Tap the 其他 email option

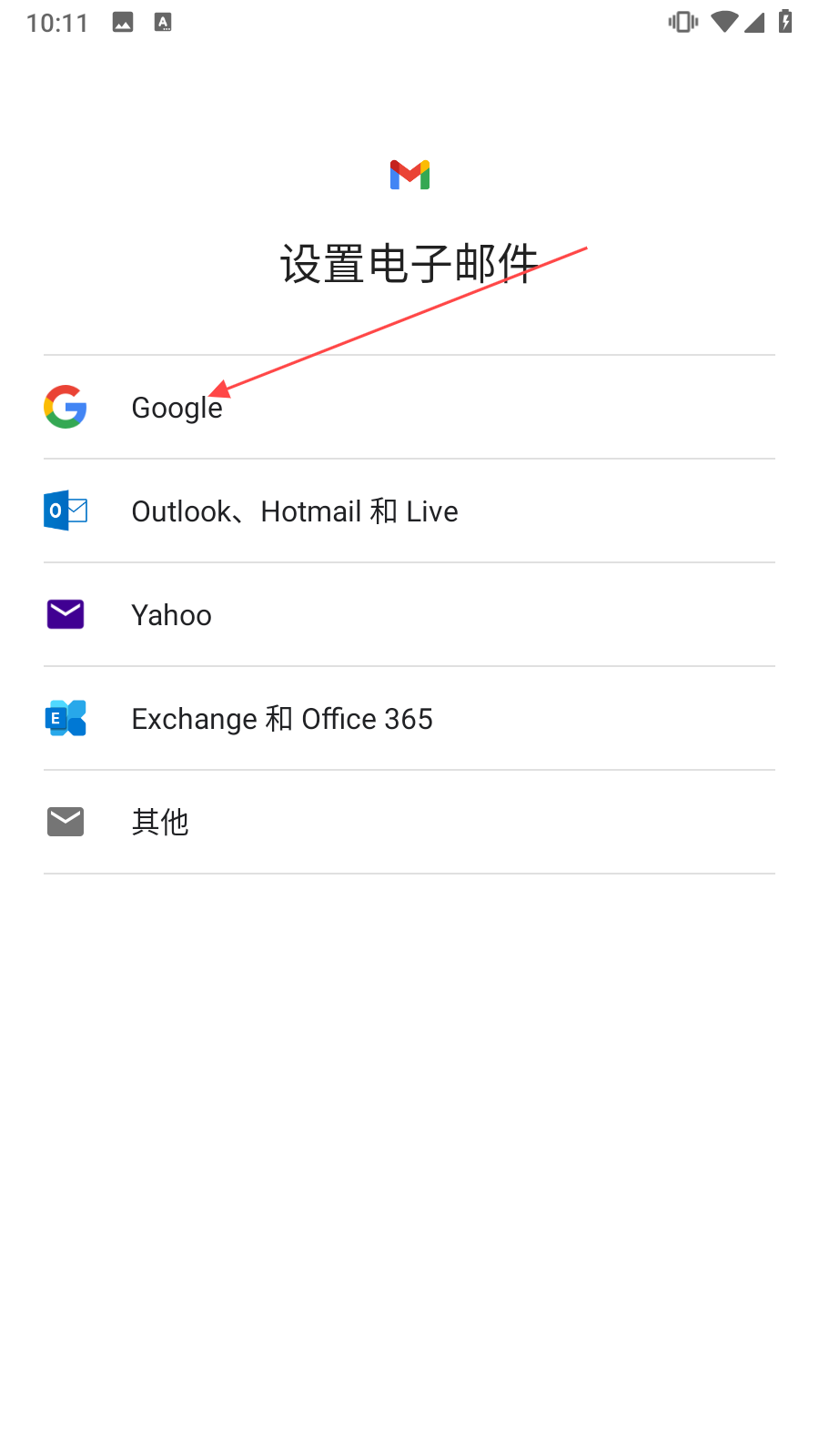point(160,823)
